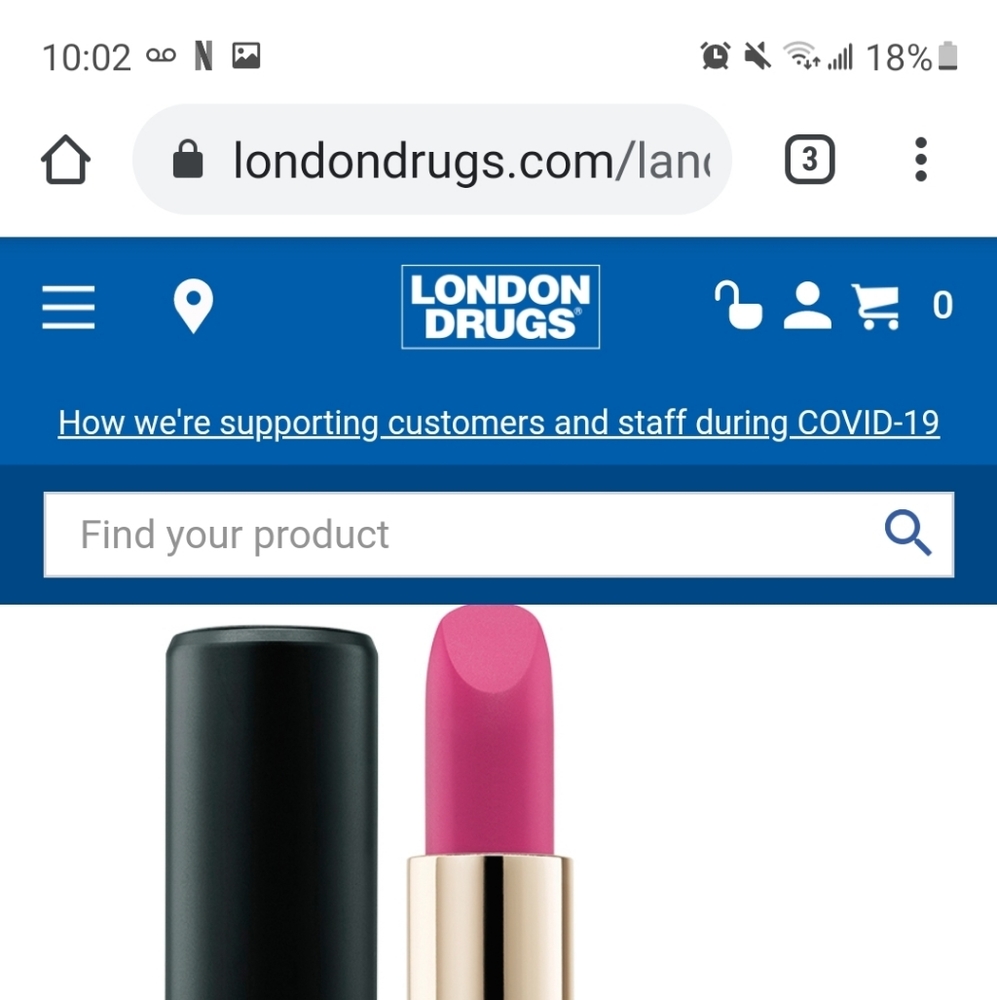Image resolution: width=997 pixels, height=1000 pixels.
Task: Read the COVID-19 customer support link
Action: (498, 423)
